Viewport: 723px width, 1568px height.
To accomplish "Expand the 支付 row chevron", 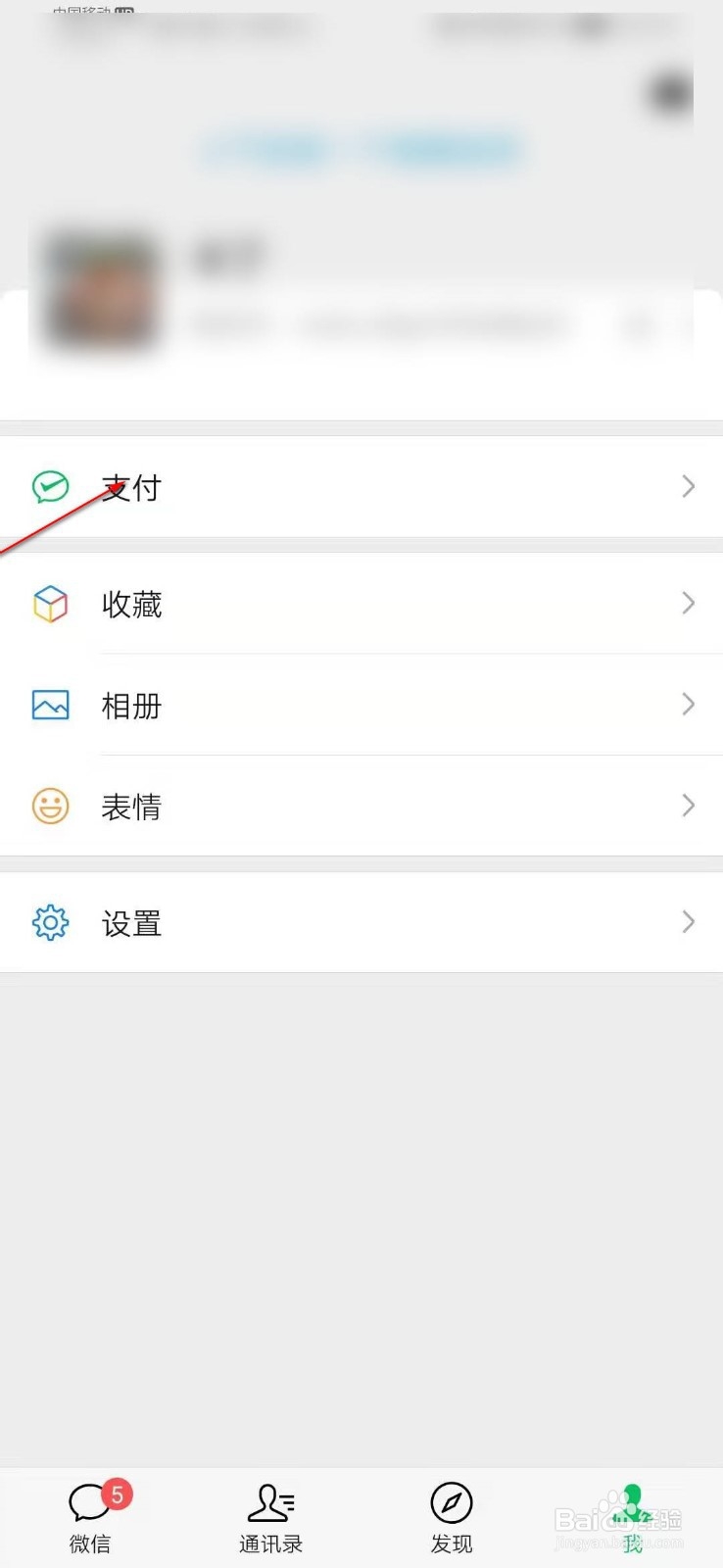I will coord(689,487).
